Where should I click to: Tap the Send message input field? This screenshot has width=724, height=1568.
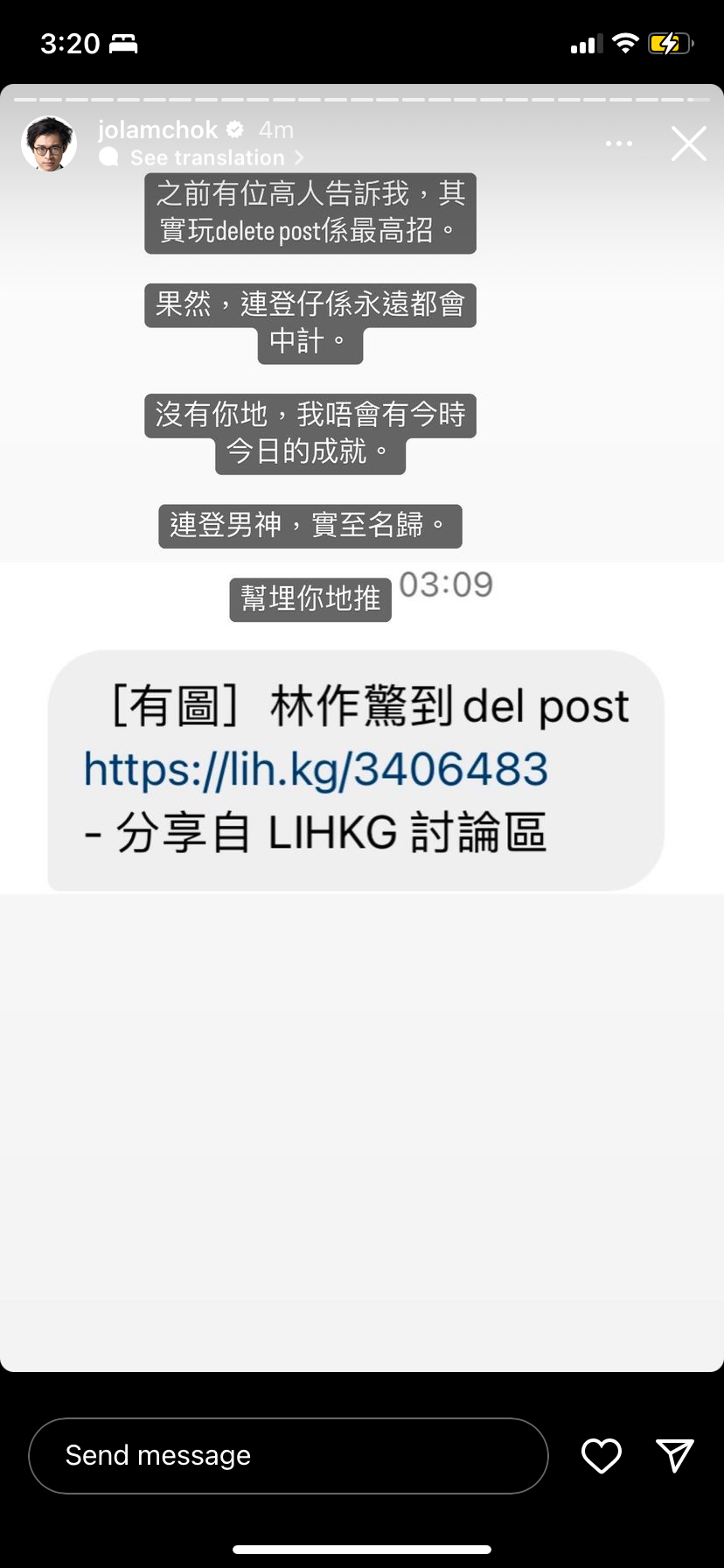(x=287, y=1455)
